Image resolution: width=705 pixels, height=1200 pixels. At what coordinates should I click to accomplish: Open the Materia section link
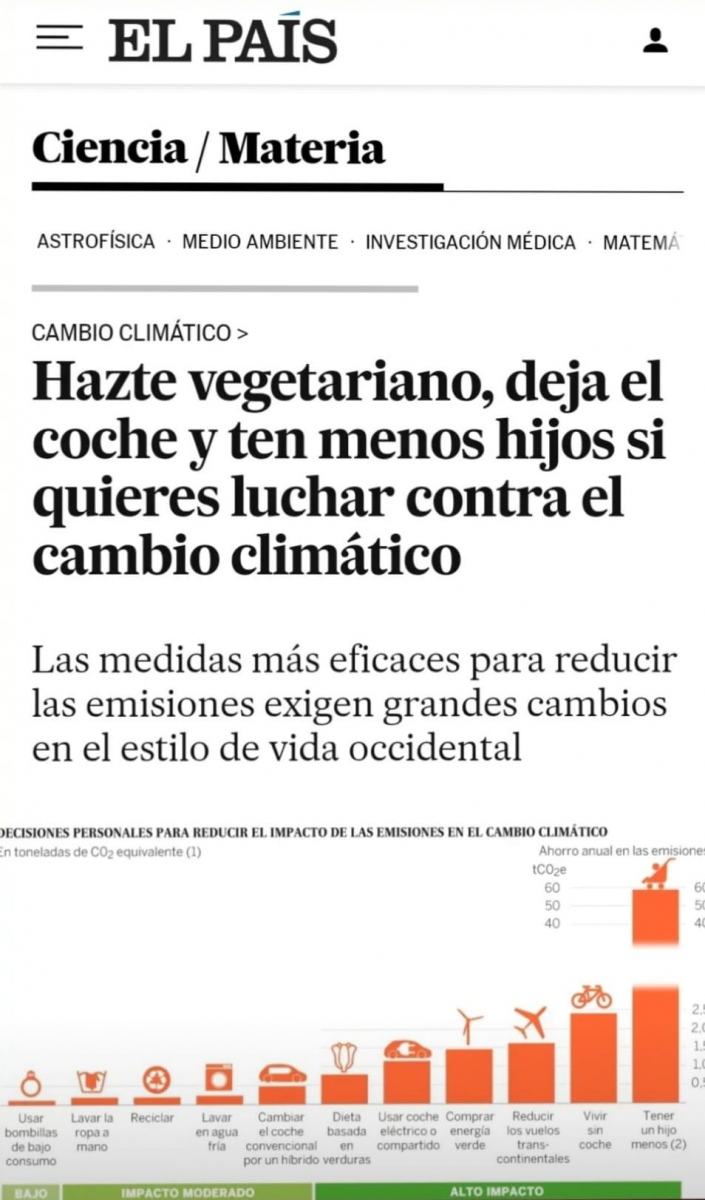[x=302, y=148]
